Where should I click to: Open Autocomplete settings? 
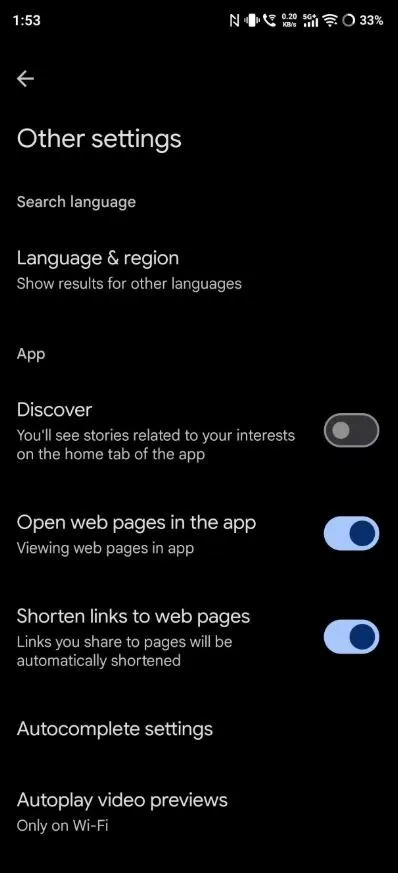[199, 729]
